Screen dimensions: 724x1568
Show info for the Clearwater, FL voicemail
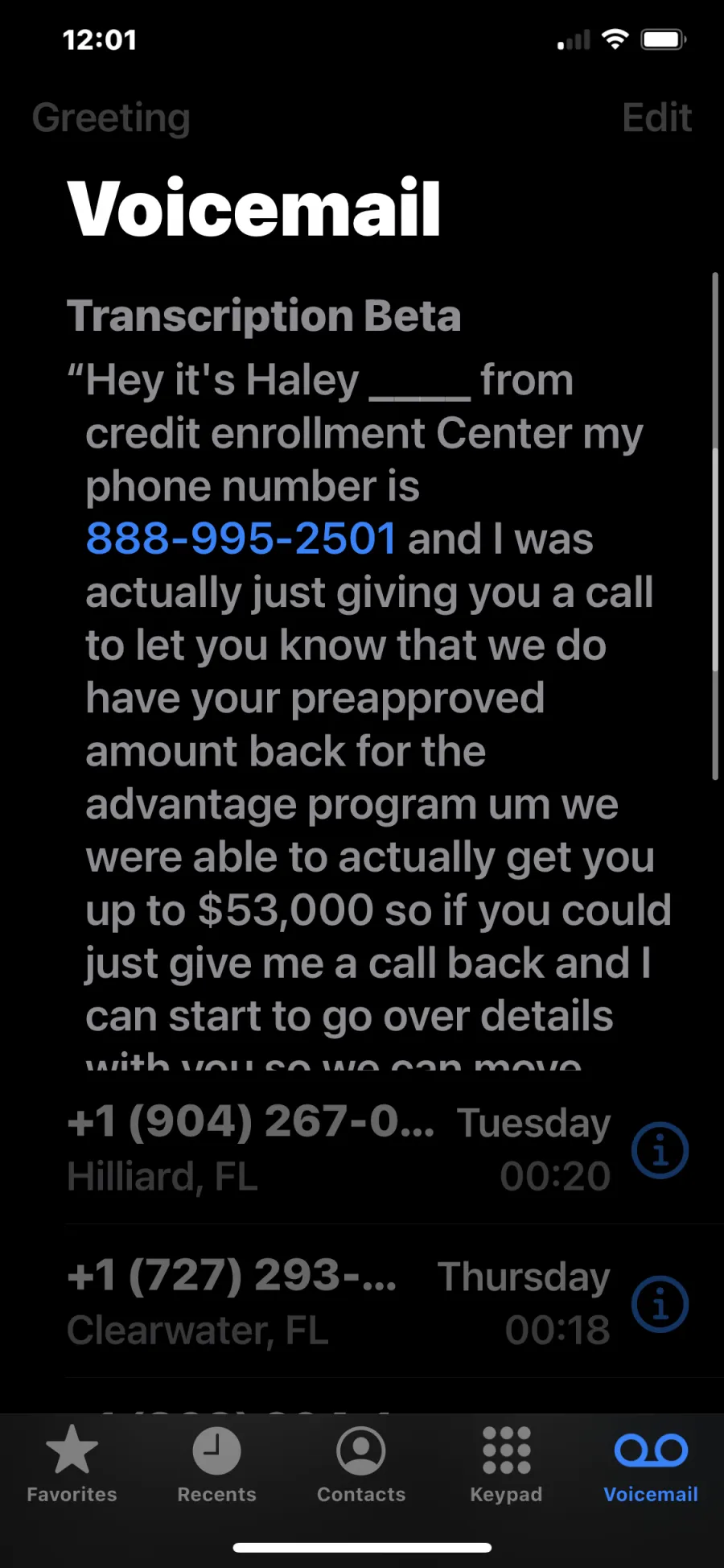point(660,1304)
